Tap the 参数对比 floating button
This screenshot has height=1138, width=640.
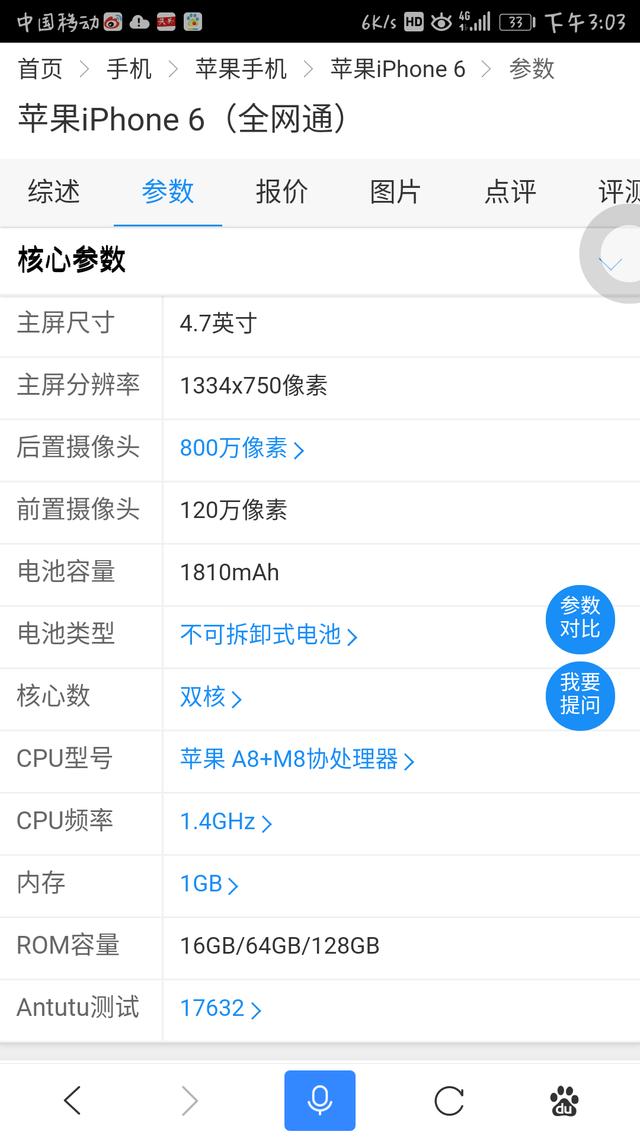pos(580,617)
